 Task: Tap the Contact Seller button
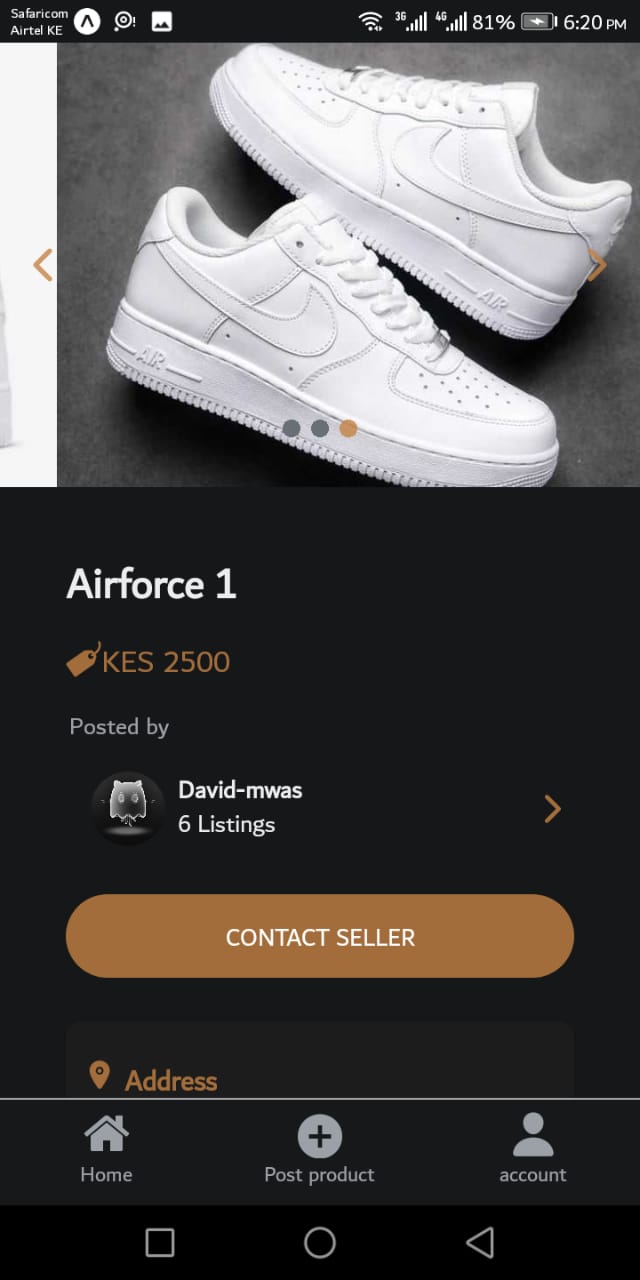(x=320, y=937)
